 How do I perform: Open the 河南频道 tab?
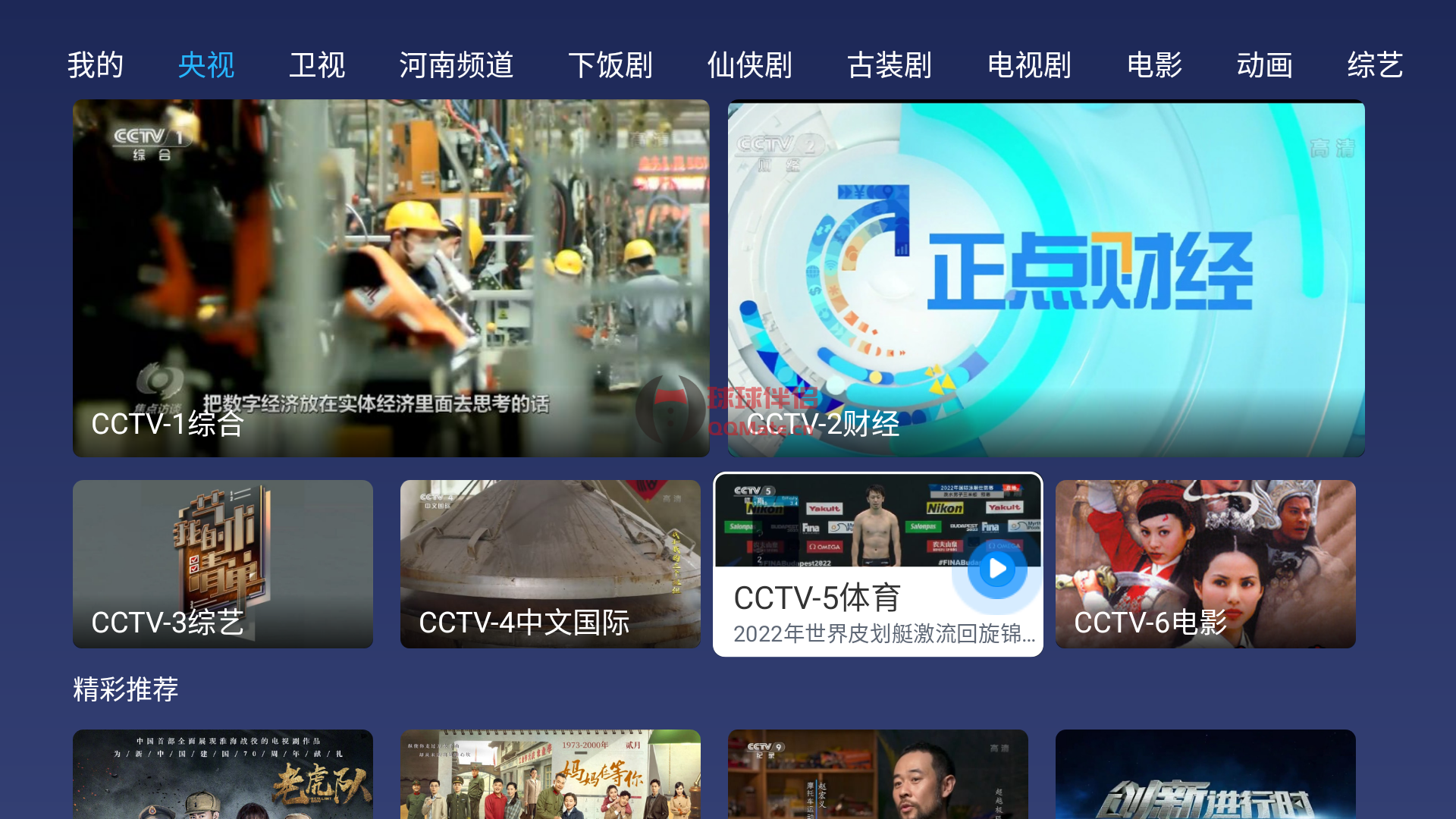tap(457, 65)
